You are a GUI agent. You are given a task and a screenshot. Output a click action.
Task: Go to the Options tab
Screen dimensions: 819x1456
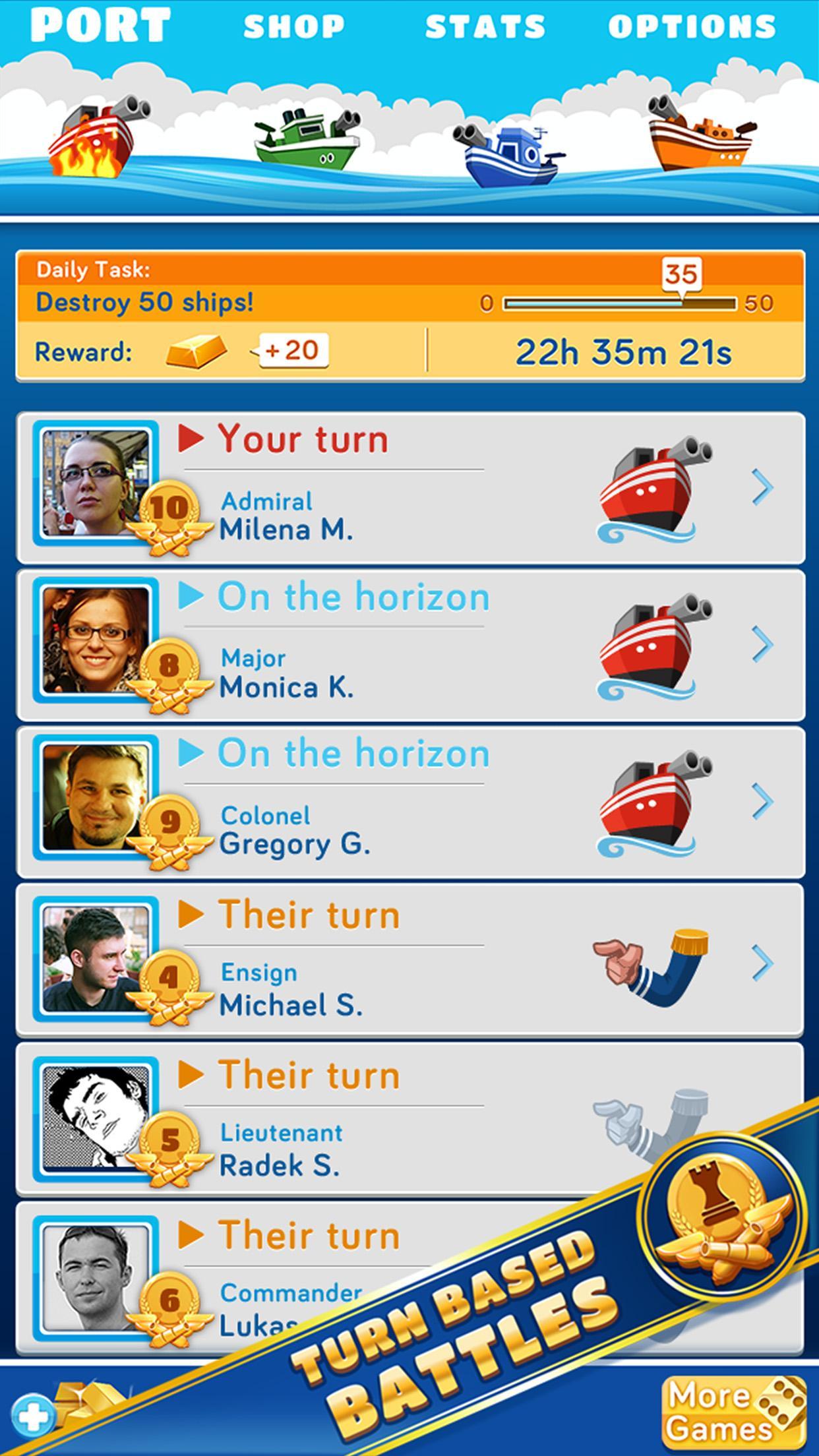(x=692, y=26)
